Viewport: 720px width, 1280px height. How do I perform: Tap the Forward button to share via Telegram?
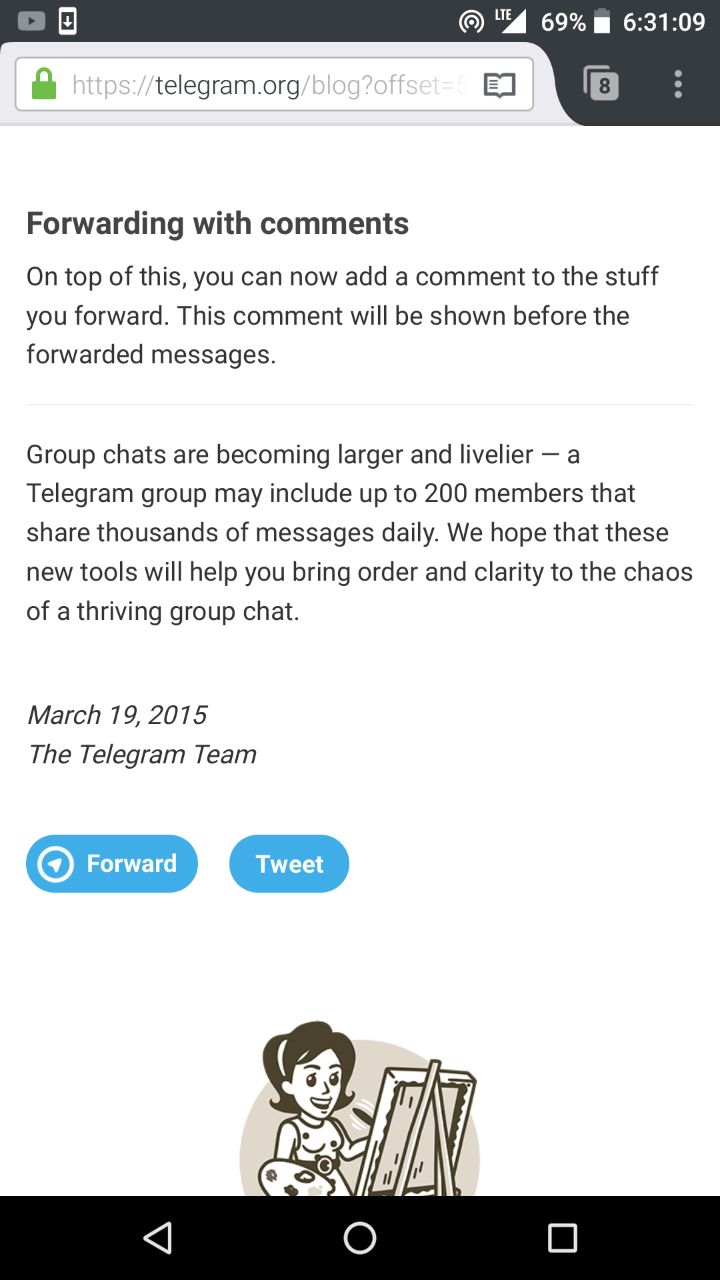[112, 864]
